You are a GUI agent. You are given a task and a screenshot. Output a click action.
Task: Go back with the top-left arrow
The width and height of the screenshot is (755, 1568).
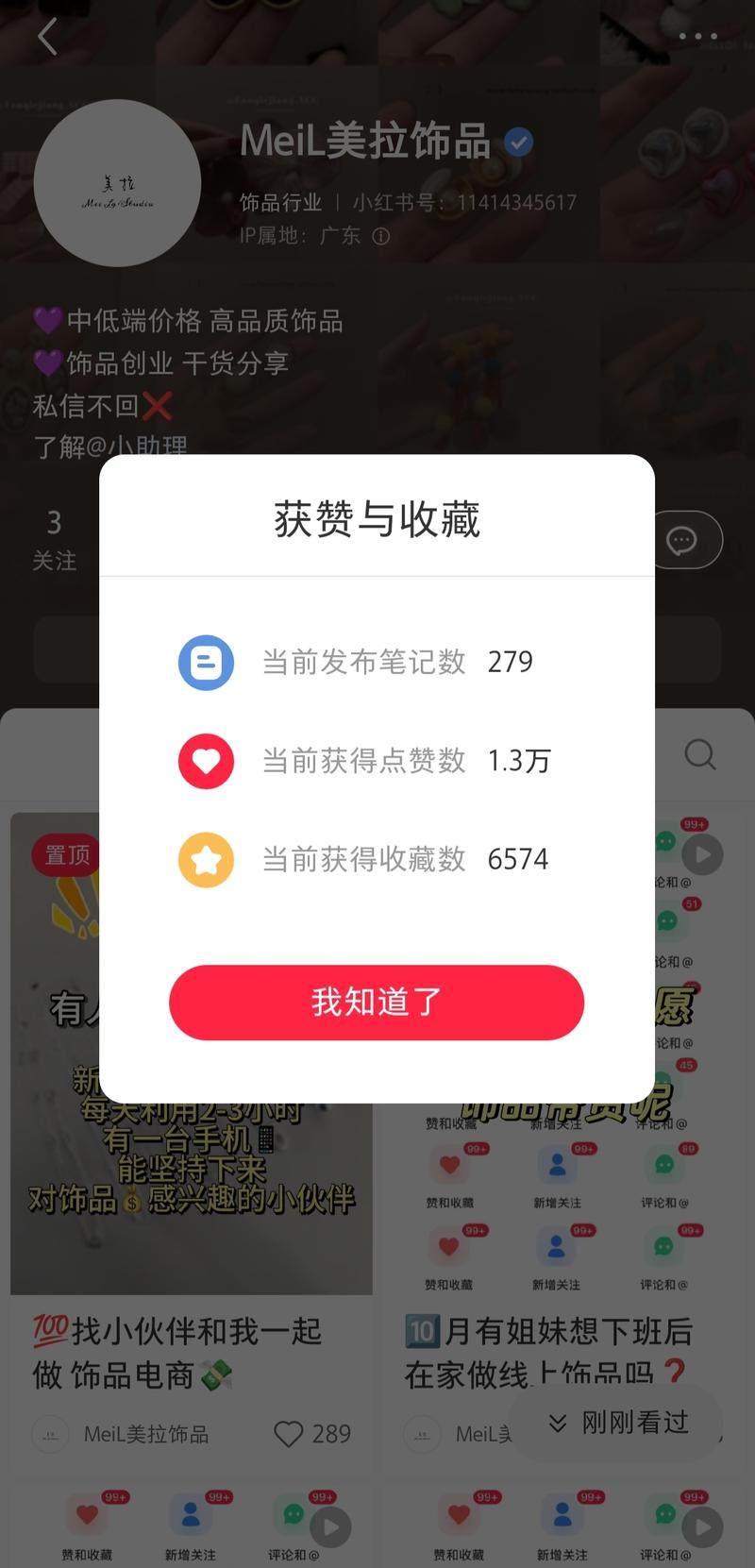(x=47, y=38)
